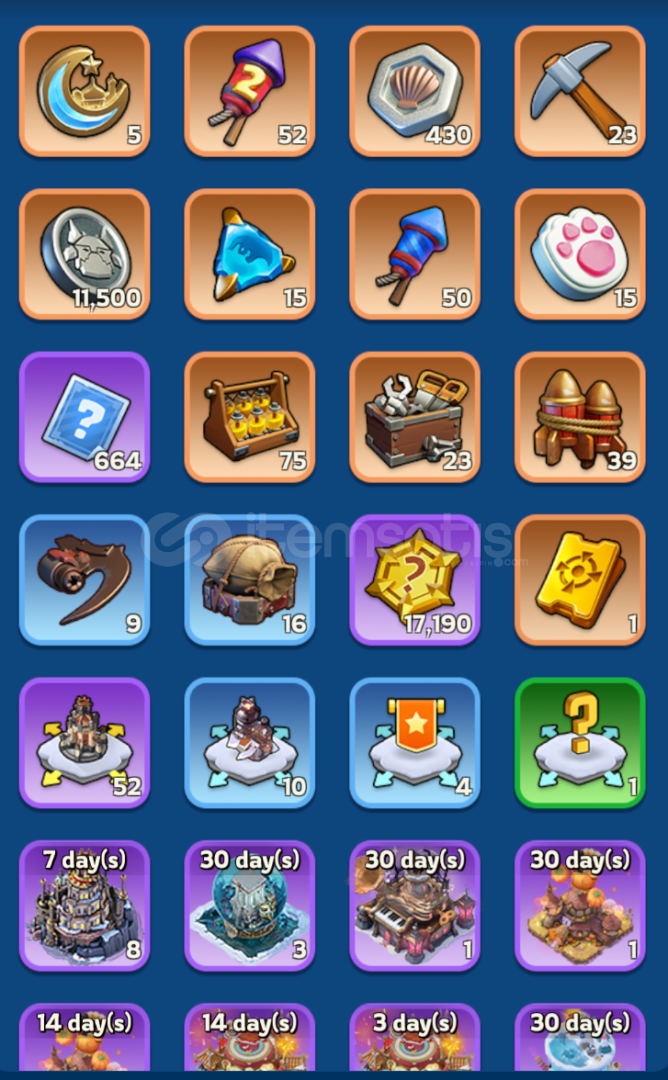The height and width of the screenshot is (1080, 668).
Task: Select the twin rockets bundle with 39
Action: 579,416
